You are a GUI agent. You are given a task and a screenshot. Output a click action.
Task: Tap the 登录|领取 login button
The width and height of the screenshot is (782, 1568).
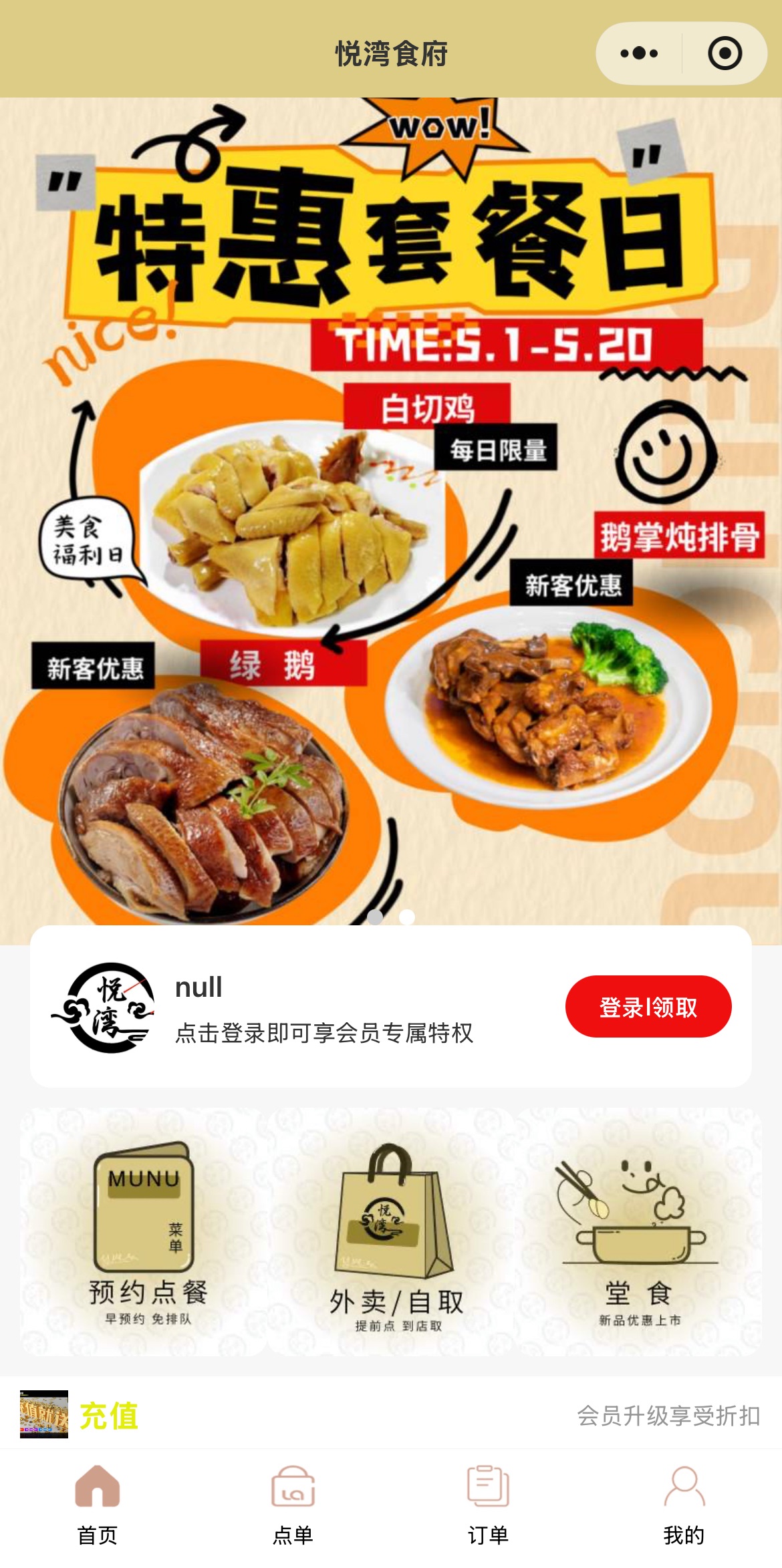648,1006
